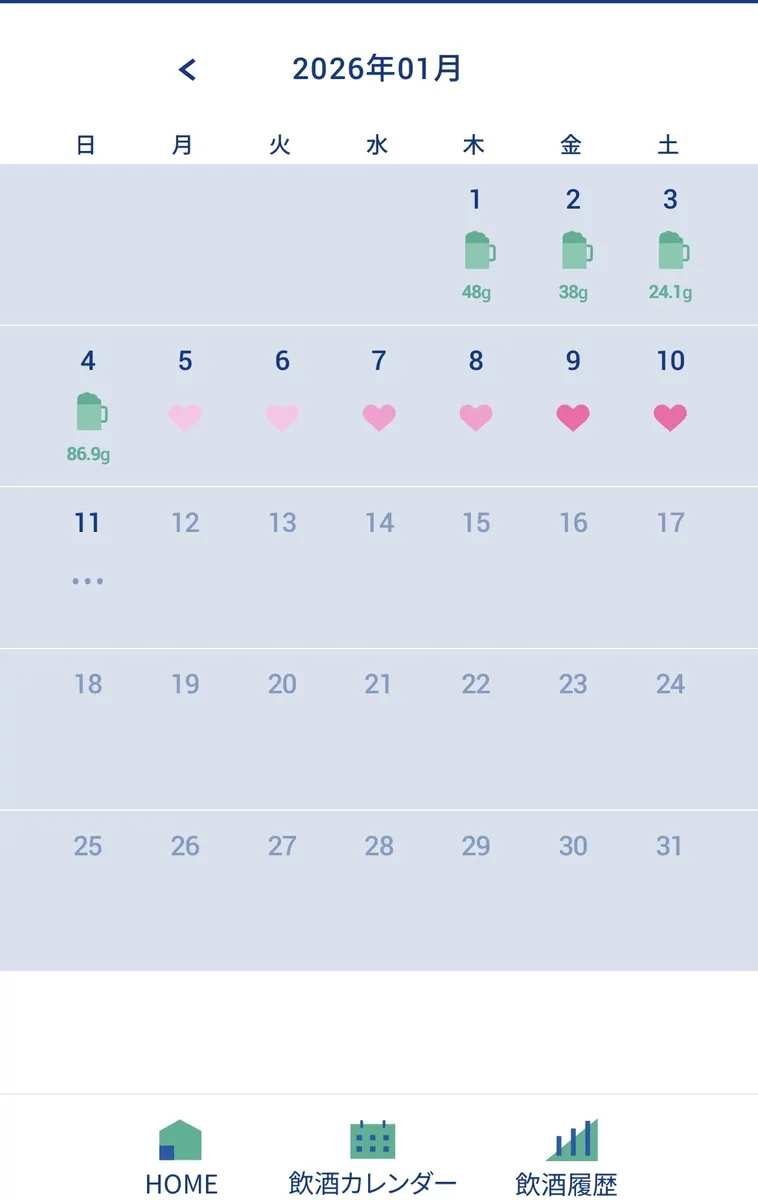Open the 飲酒カレンダー tab
758x1200 pixels.
coord(373,1156)
